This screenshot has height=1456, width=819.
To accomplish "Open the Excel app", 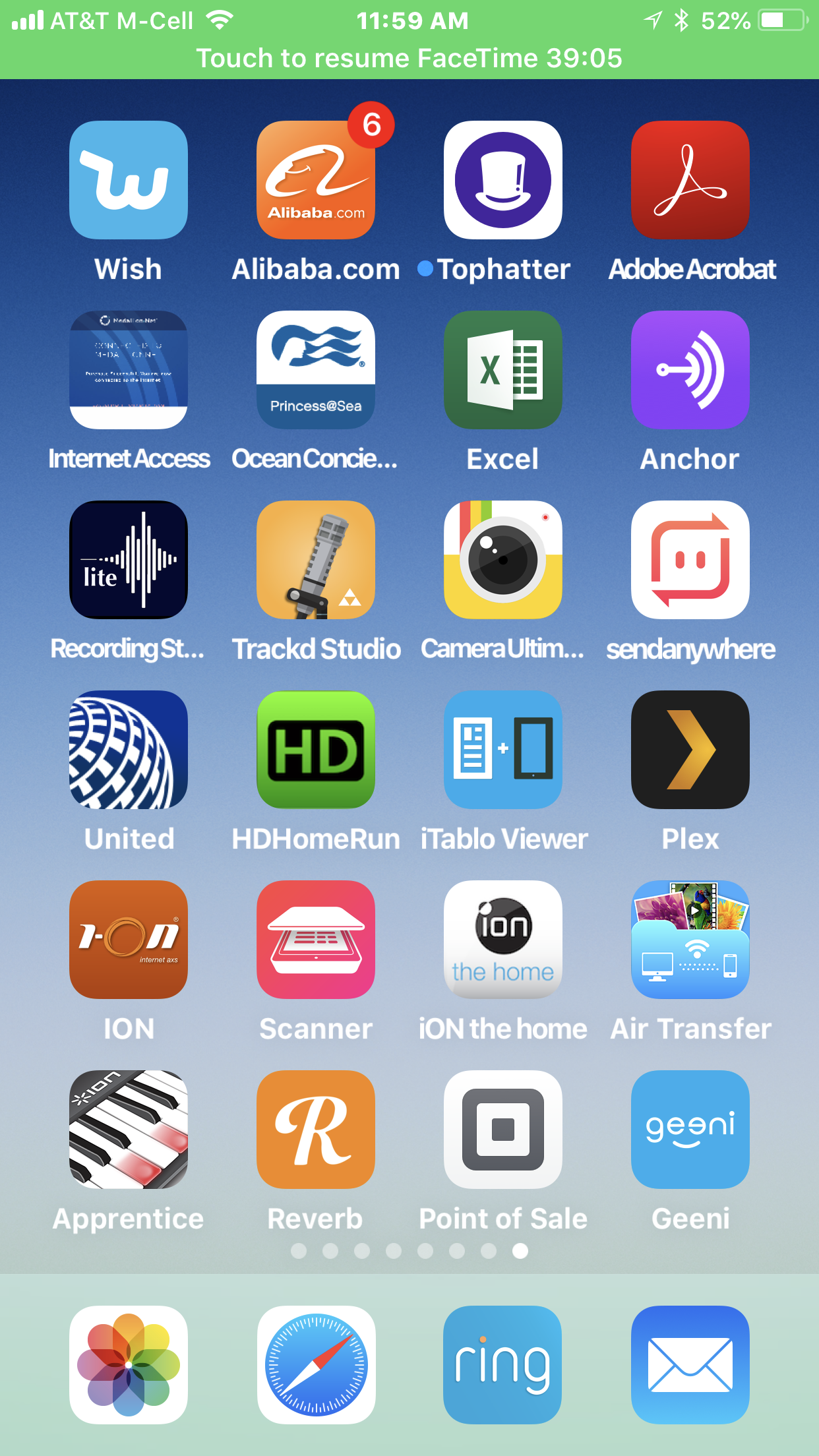I will 503,370.
